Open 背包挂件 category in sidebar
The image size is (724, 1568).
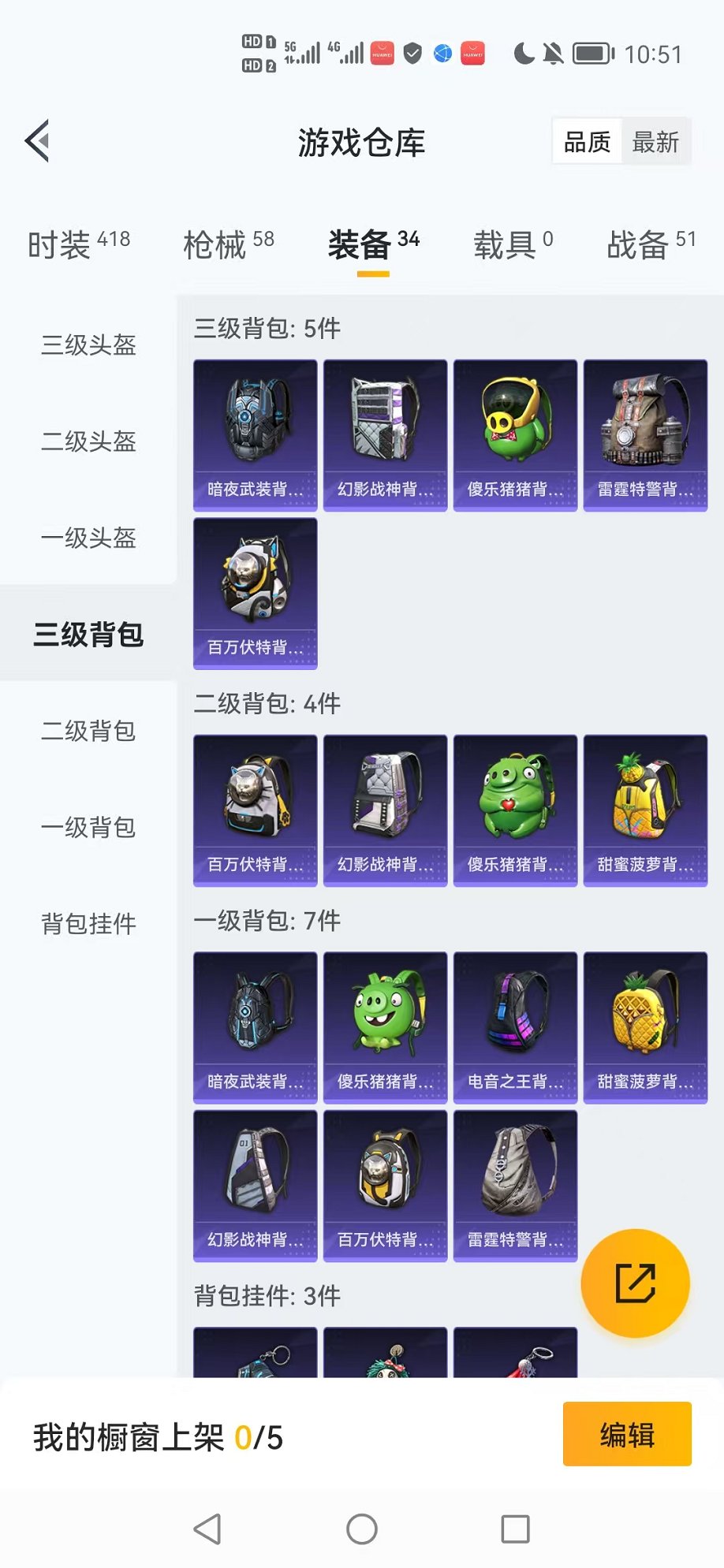point(88,923)
